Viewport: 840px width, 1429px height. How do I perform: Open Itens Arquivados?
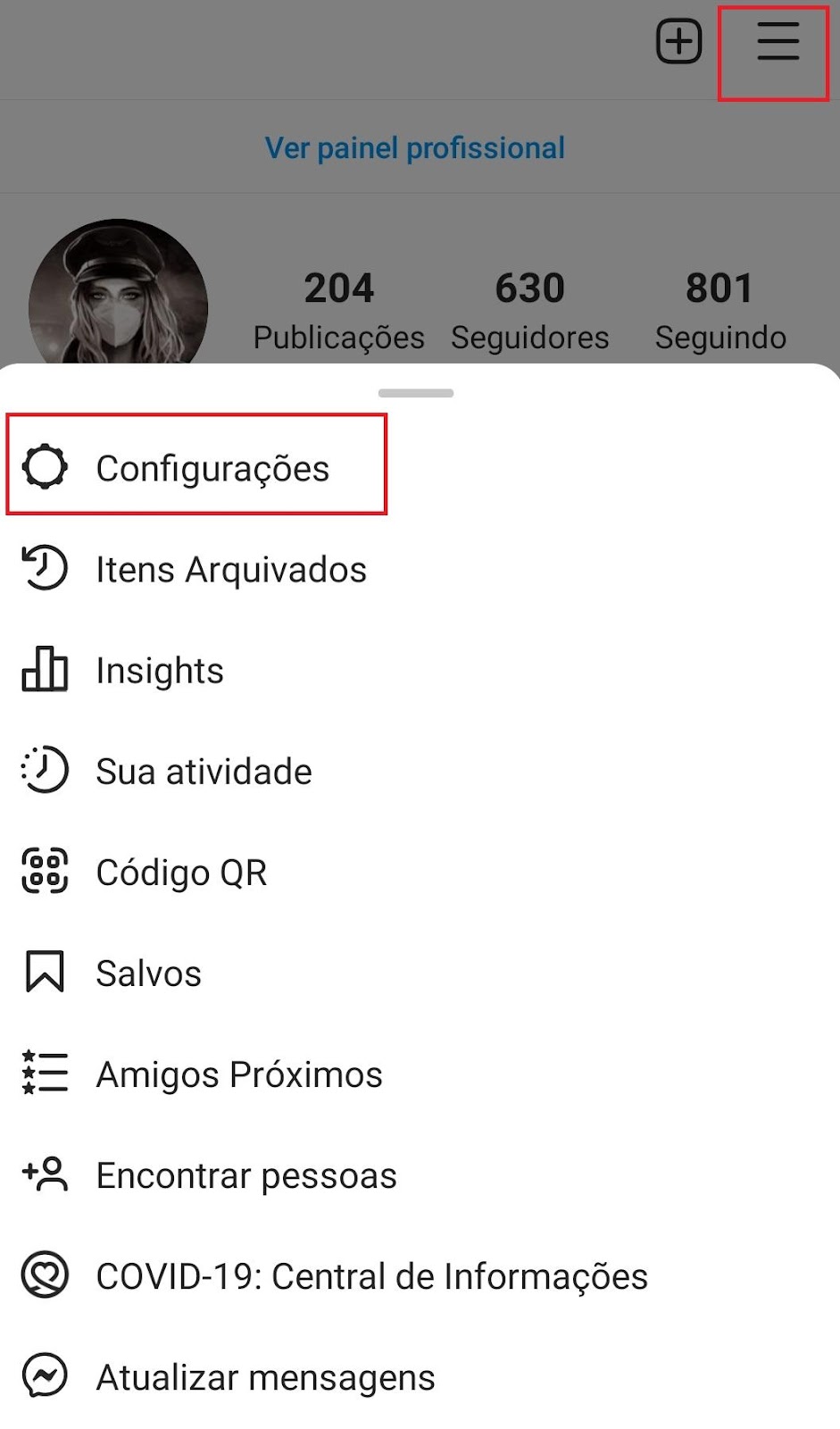[420, 569]
